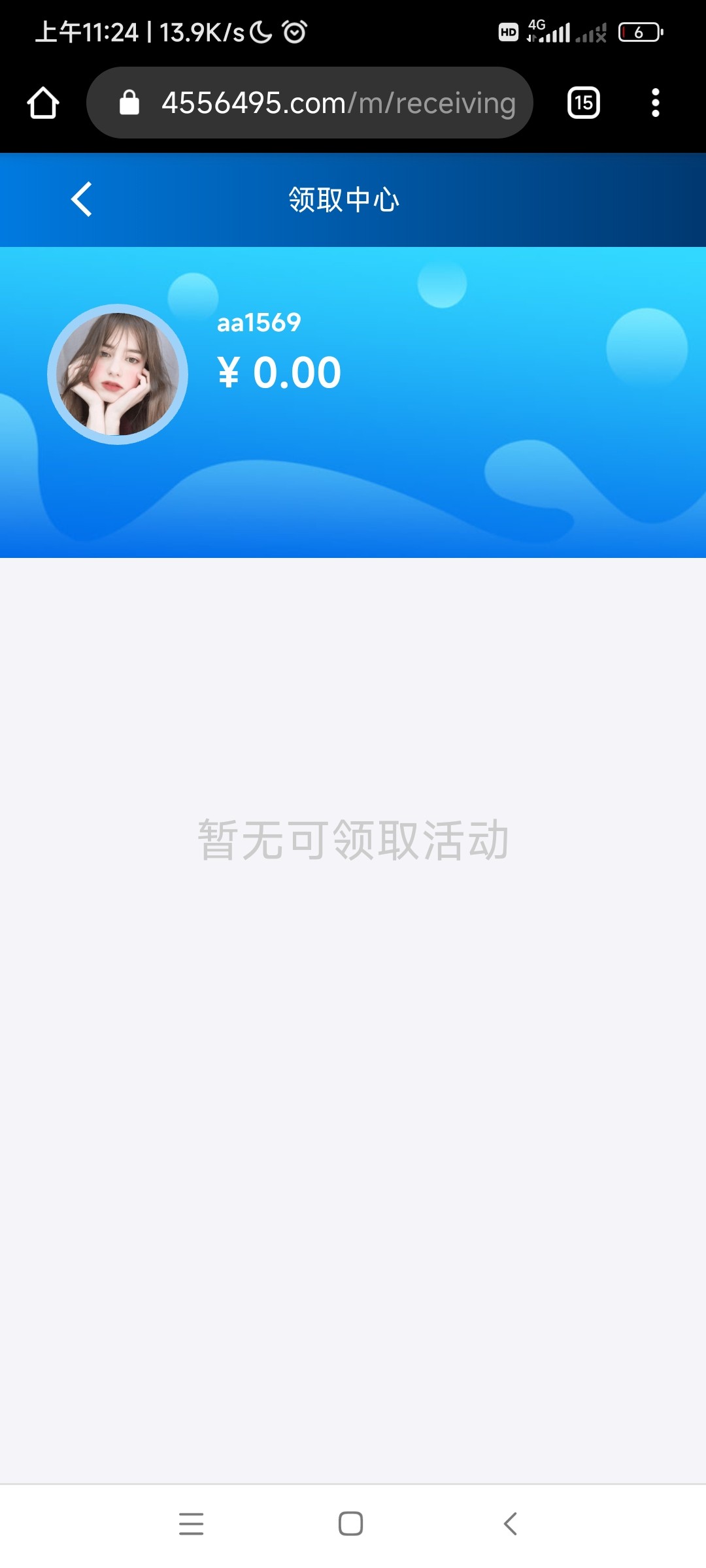Open the browser tab switcher
Viewport: 706px width, 1568px height.
pos(583,103)
